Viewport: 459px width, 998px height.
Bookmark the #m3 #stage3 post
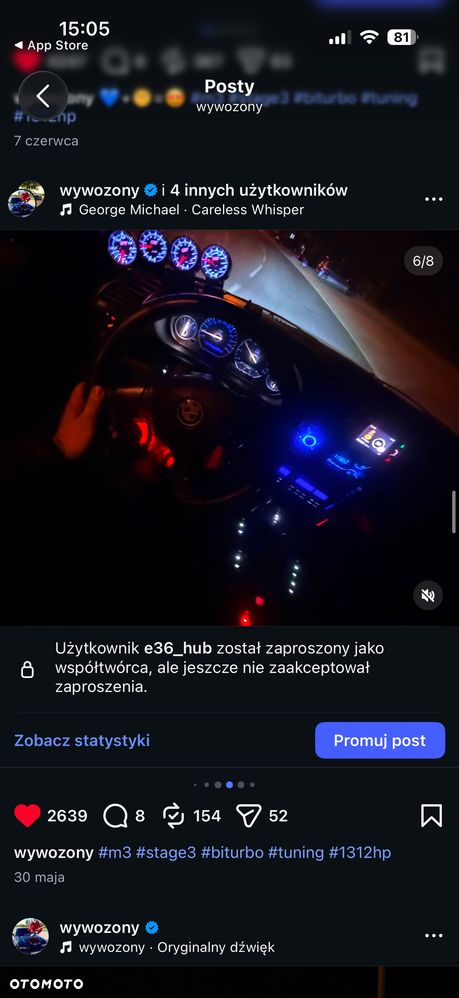tap(431, 815)
